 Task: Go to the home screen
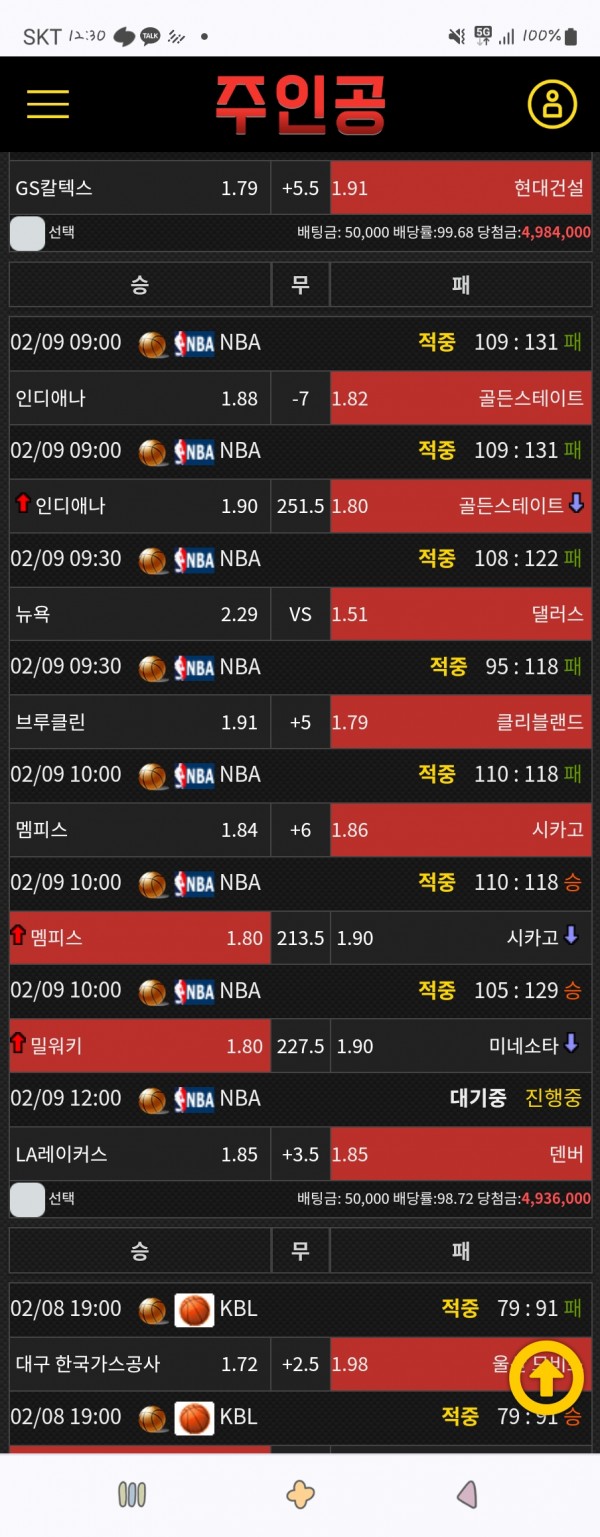click(x=300, y=1495)
